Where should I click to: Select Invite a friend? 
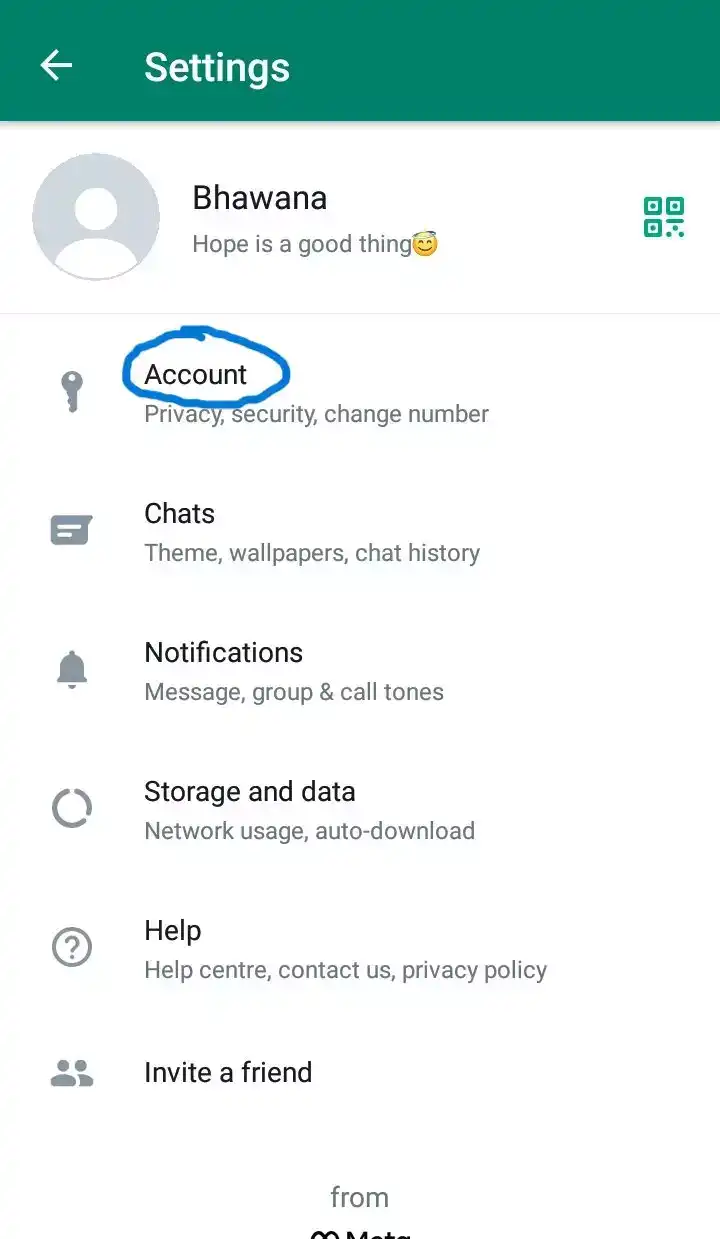[360, 1072]
